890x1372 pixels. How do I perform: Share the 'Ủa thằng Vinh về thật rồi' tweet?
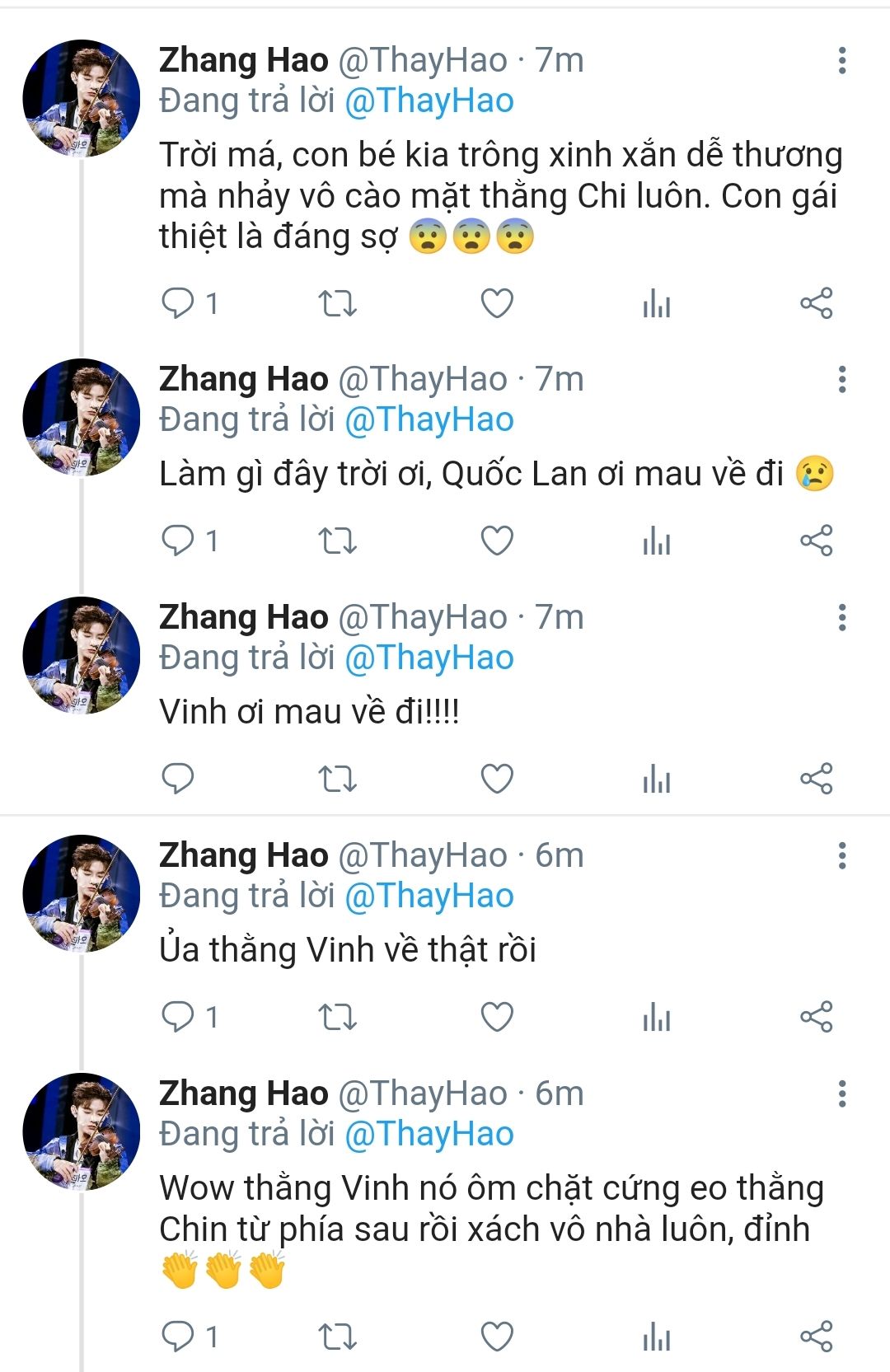coord(816,1017)
